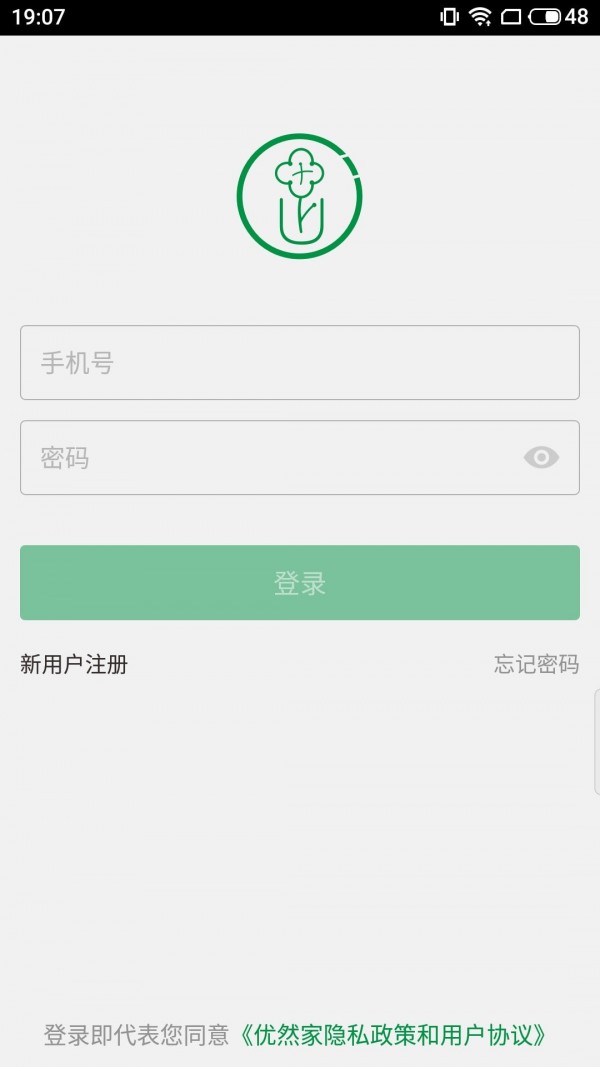Open 忘记密码 forgot password
The width and height of the screenshot is (600, 1067).
pos(536,664)
